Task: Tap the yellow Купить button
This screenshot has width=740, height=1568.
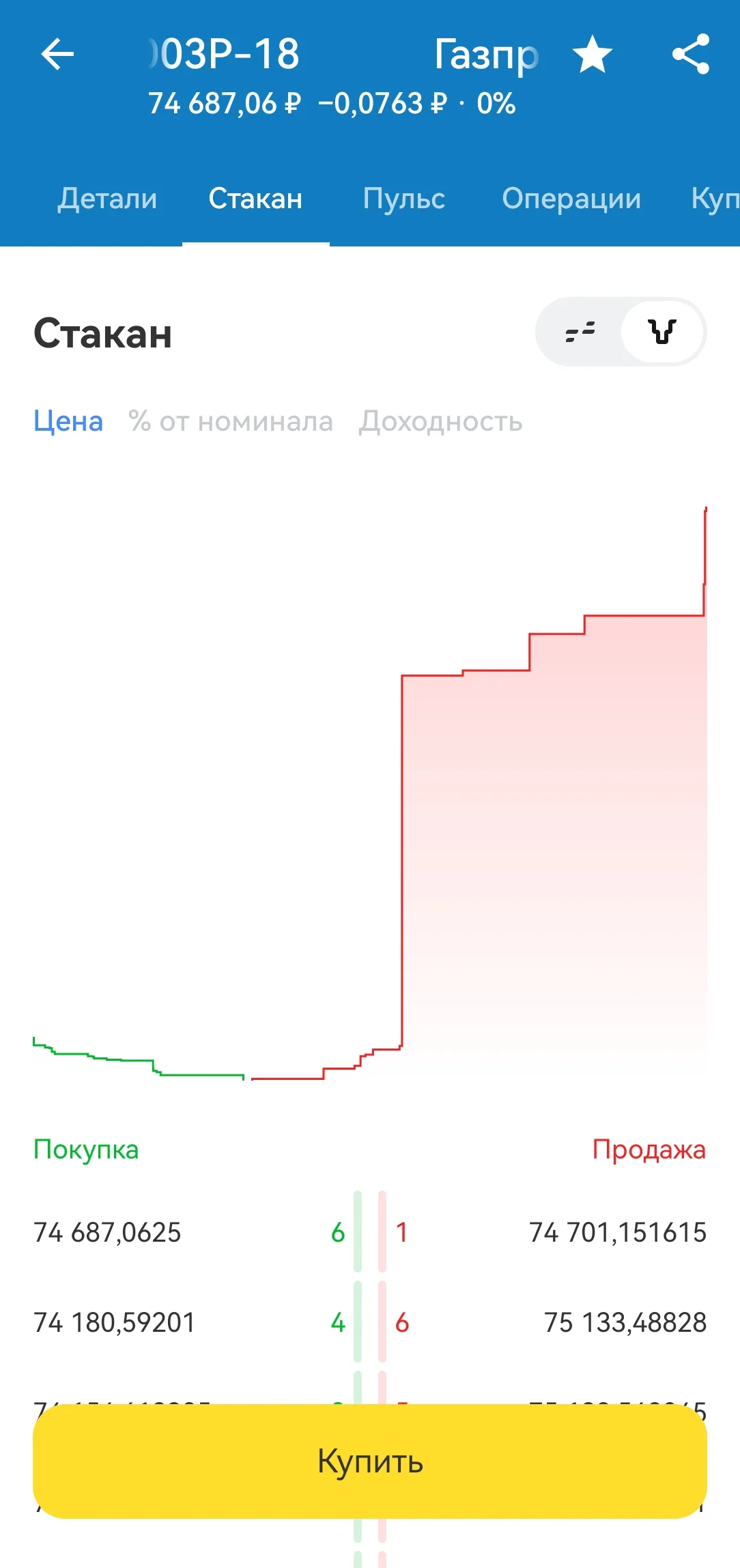Action: pos(370,1462)
